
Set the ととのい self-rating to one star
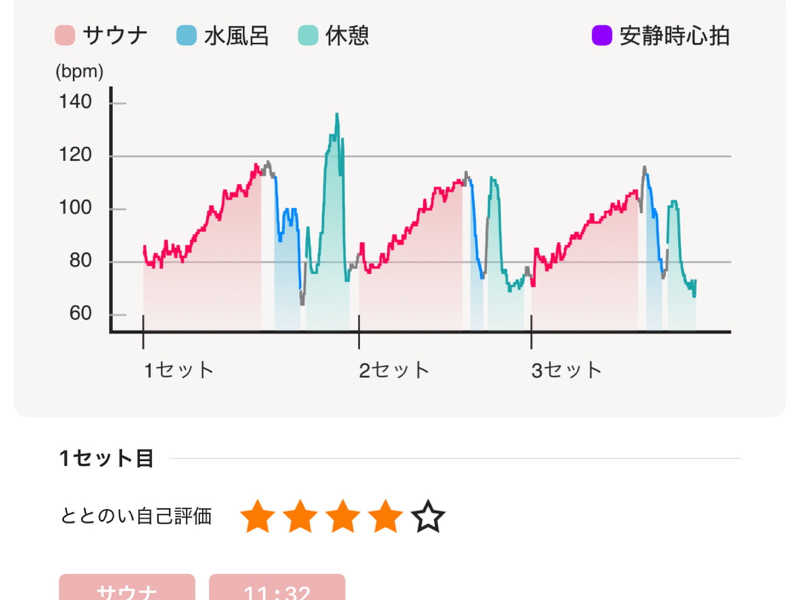(257, 517)
